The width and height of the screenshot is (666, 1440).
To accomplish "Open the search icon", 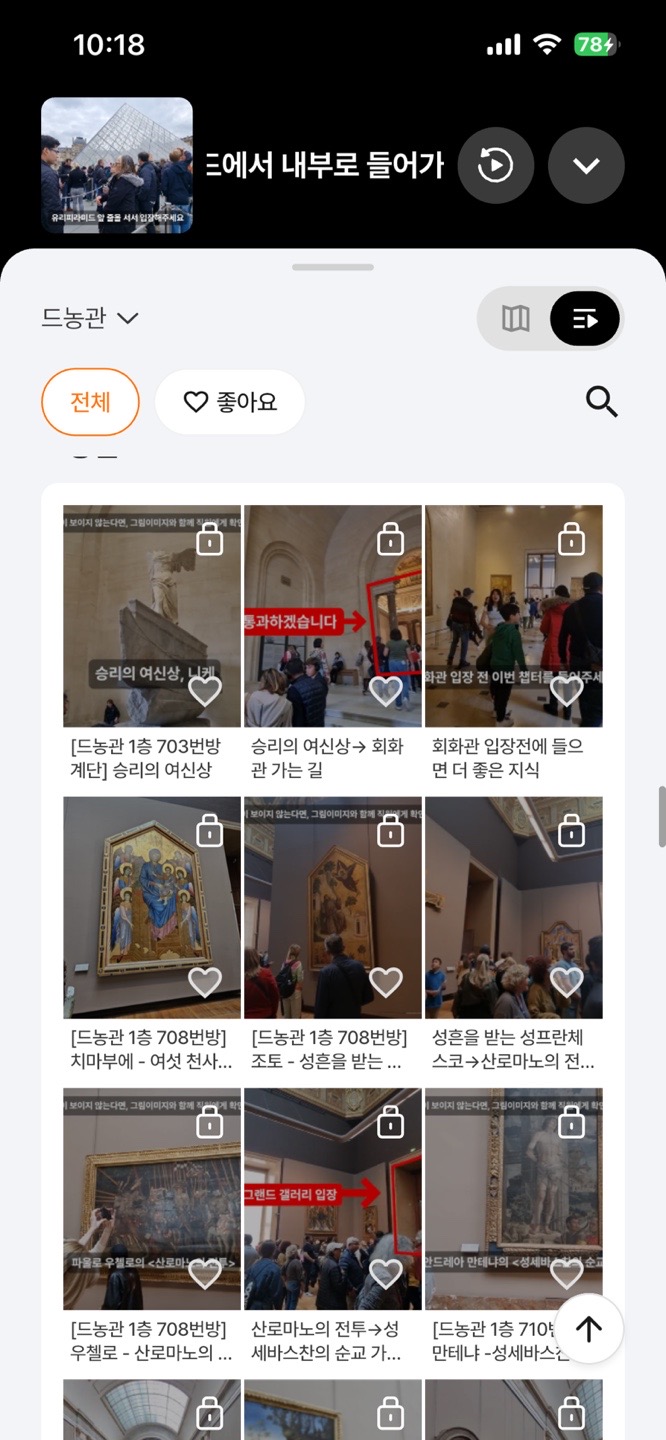I will pos(601,402).
